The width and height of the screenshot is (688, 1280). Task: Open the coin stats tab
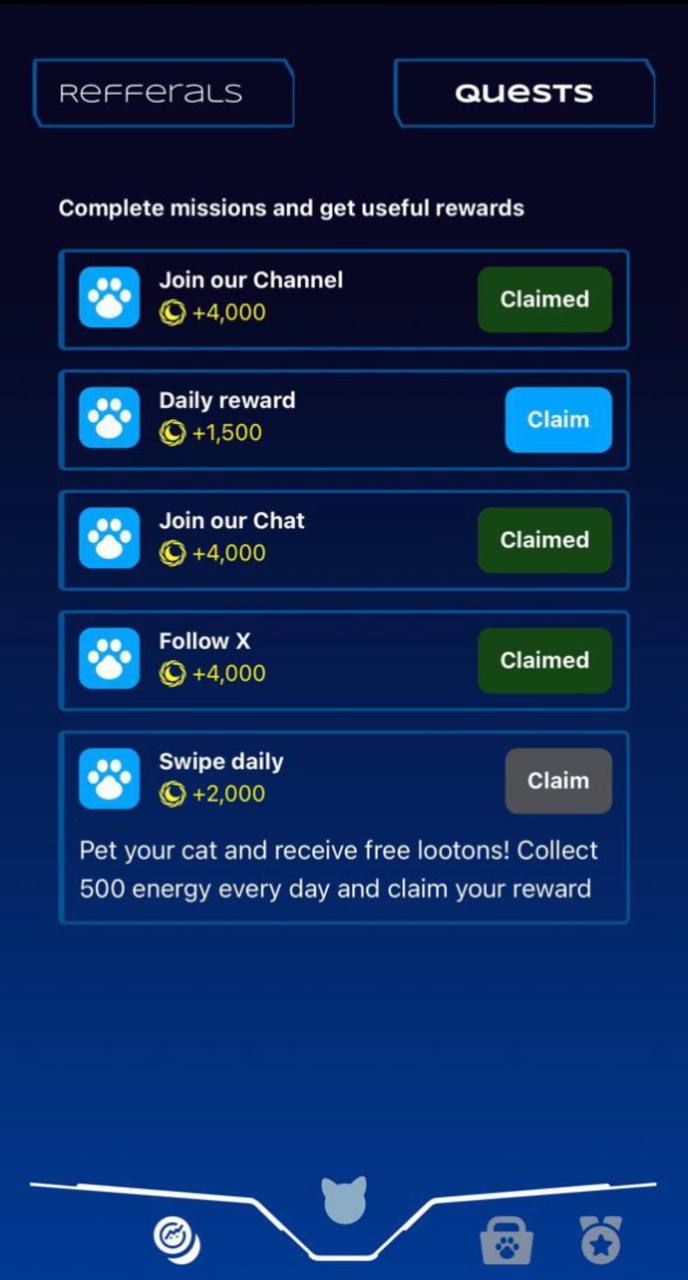[177, 1239]
